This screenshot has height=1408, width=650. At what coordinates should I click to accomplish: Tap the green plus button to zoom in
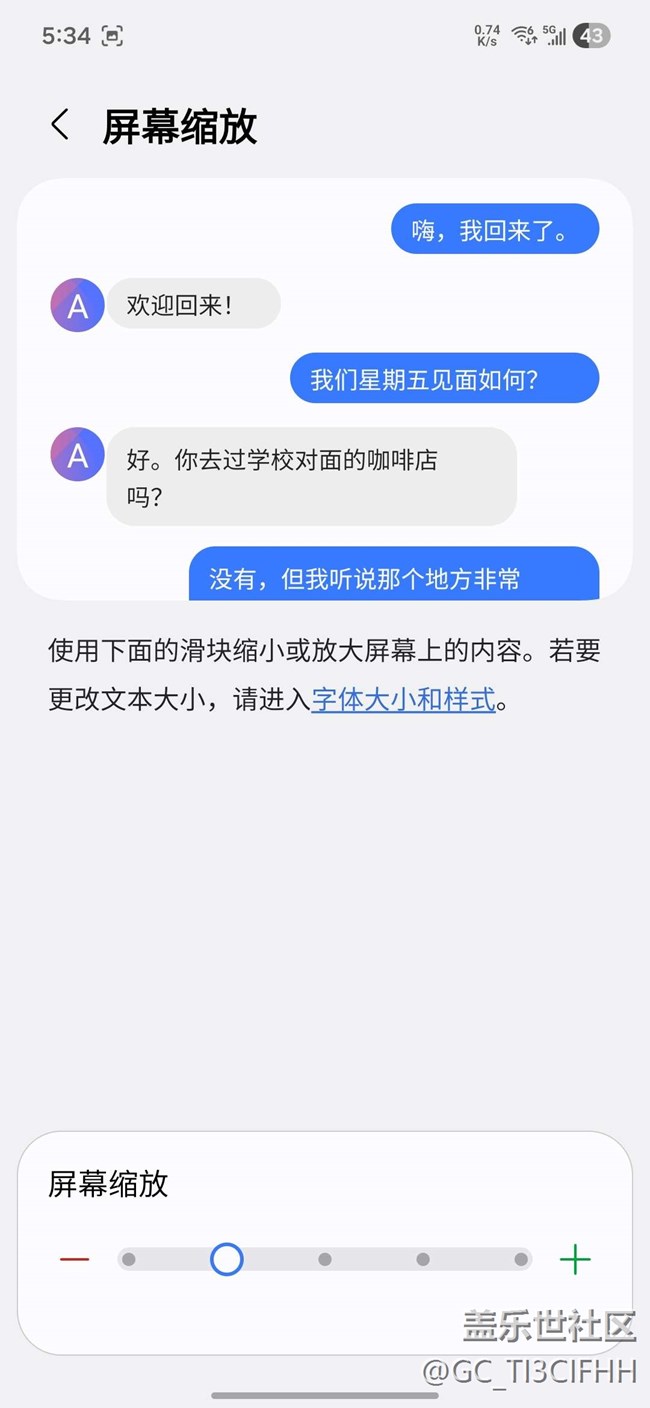pyautogui.click(x=575, y=1260)
